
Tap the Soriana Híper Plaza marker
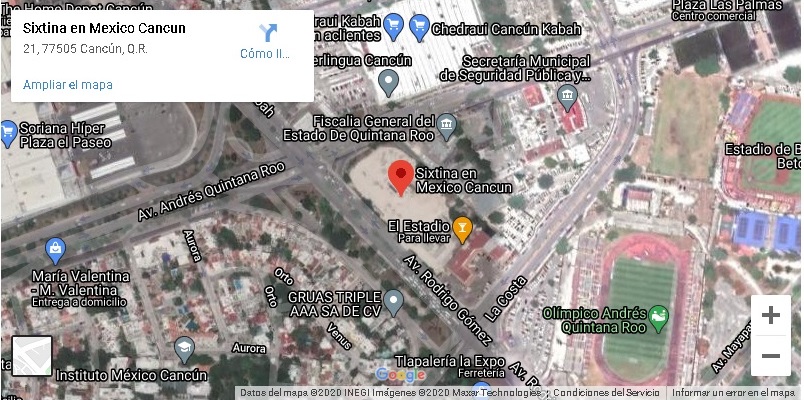tap(8, 130)
